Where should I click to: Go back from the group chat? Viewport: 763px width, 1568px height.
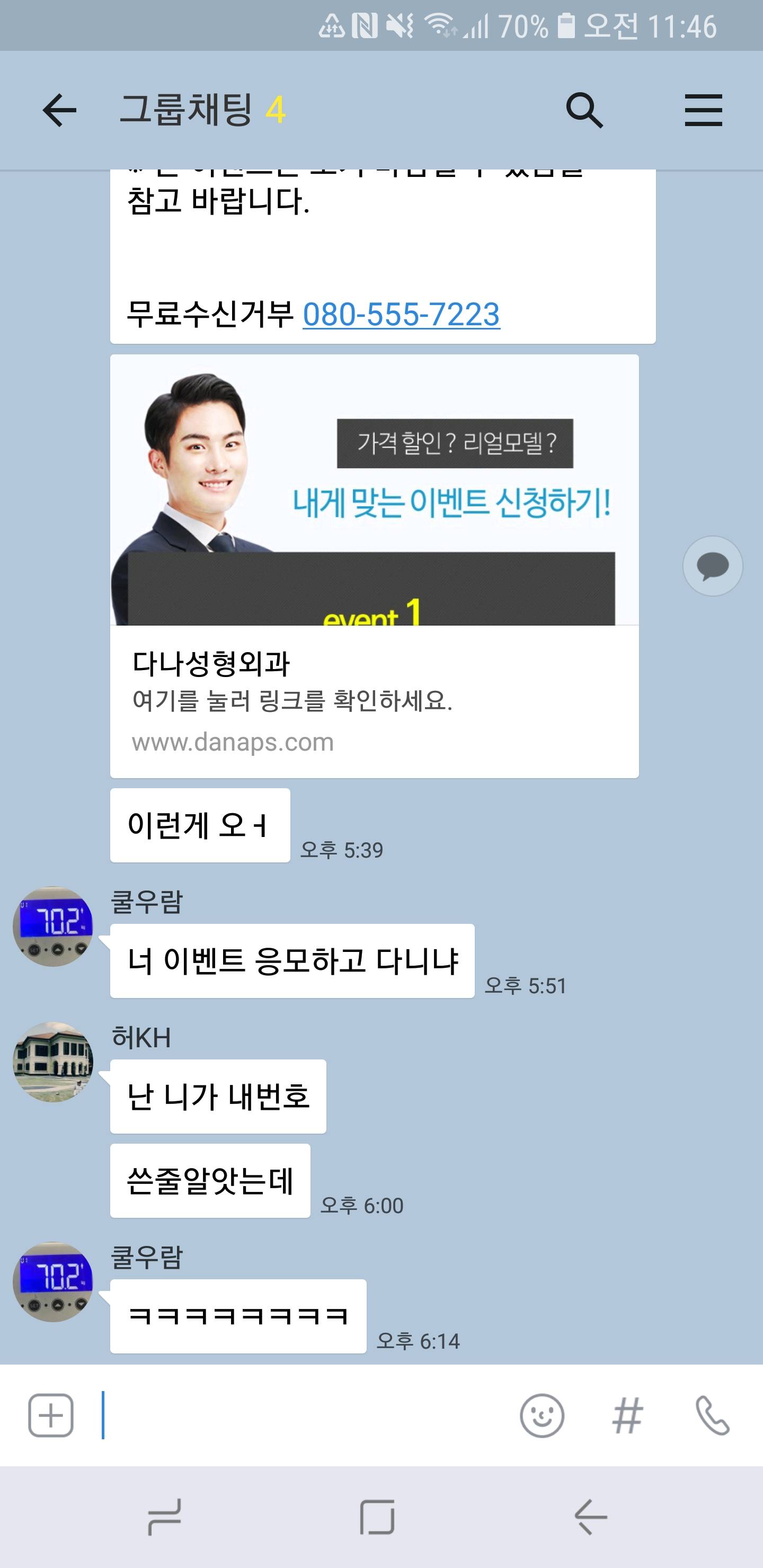60,110
